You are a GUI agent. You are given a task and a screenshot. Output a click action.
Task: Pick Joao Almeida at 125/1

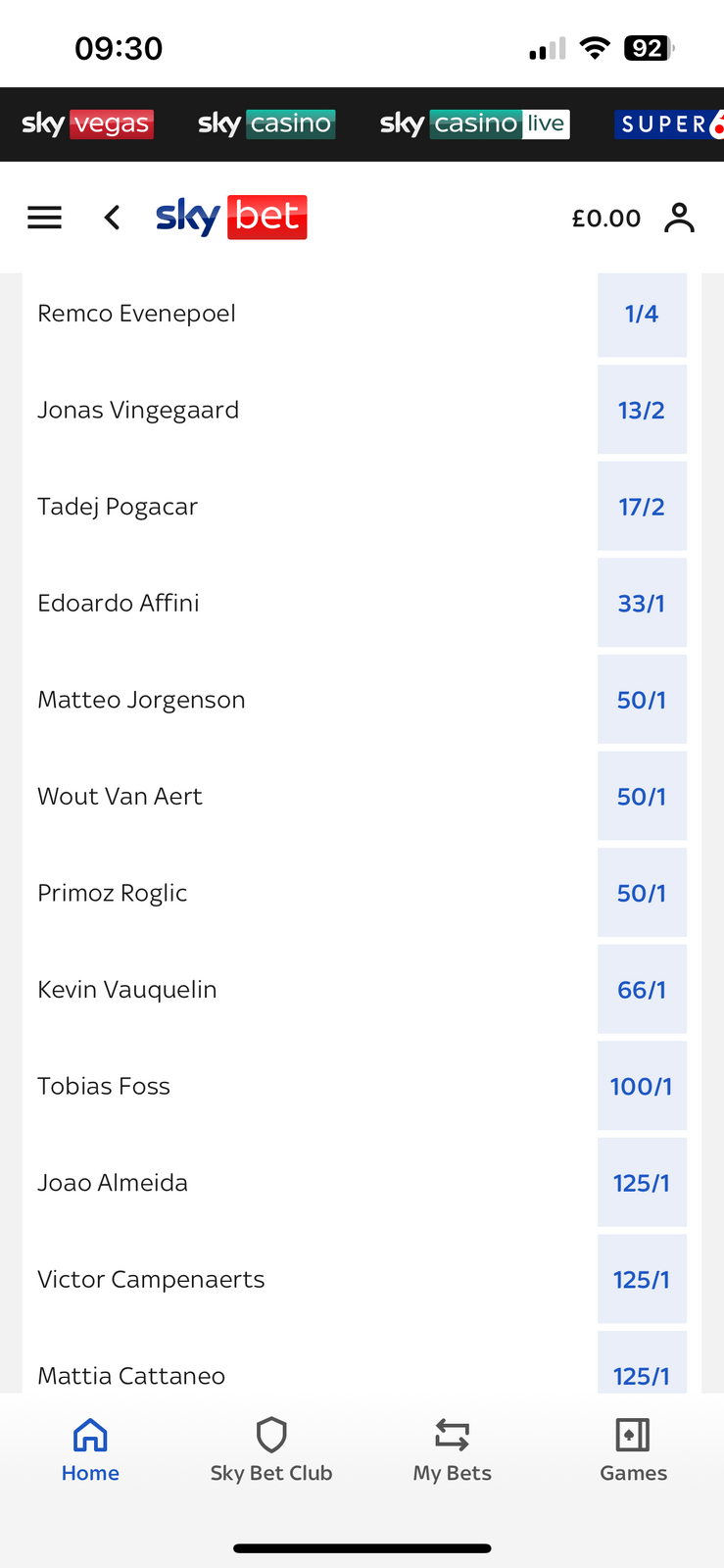coord(642,1183)
